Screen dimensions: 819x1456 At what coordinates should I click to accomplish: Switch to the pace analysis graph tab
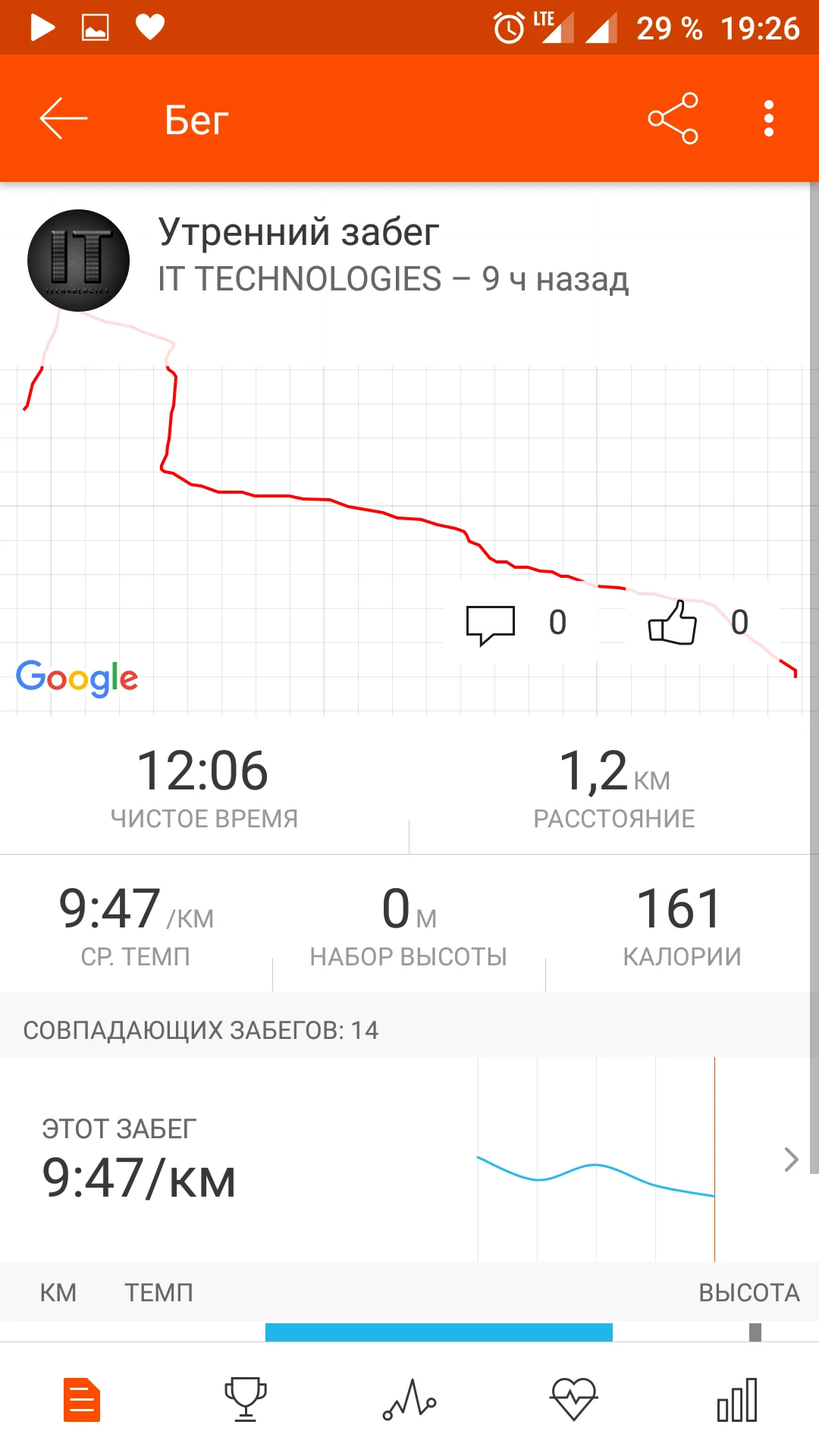[409, 1400]
